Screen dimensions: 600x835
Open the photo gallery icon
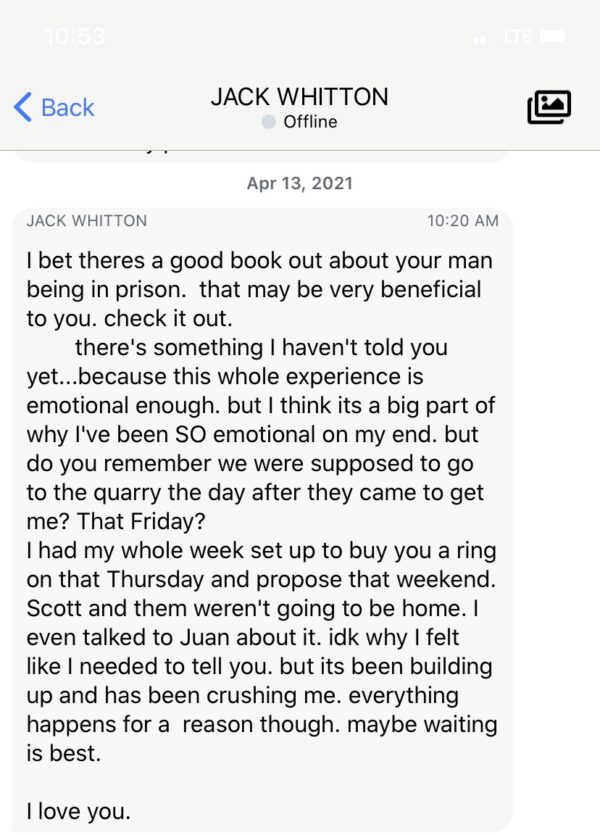(549, 107)
